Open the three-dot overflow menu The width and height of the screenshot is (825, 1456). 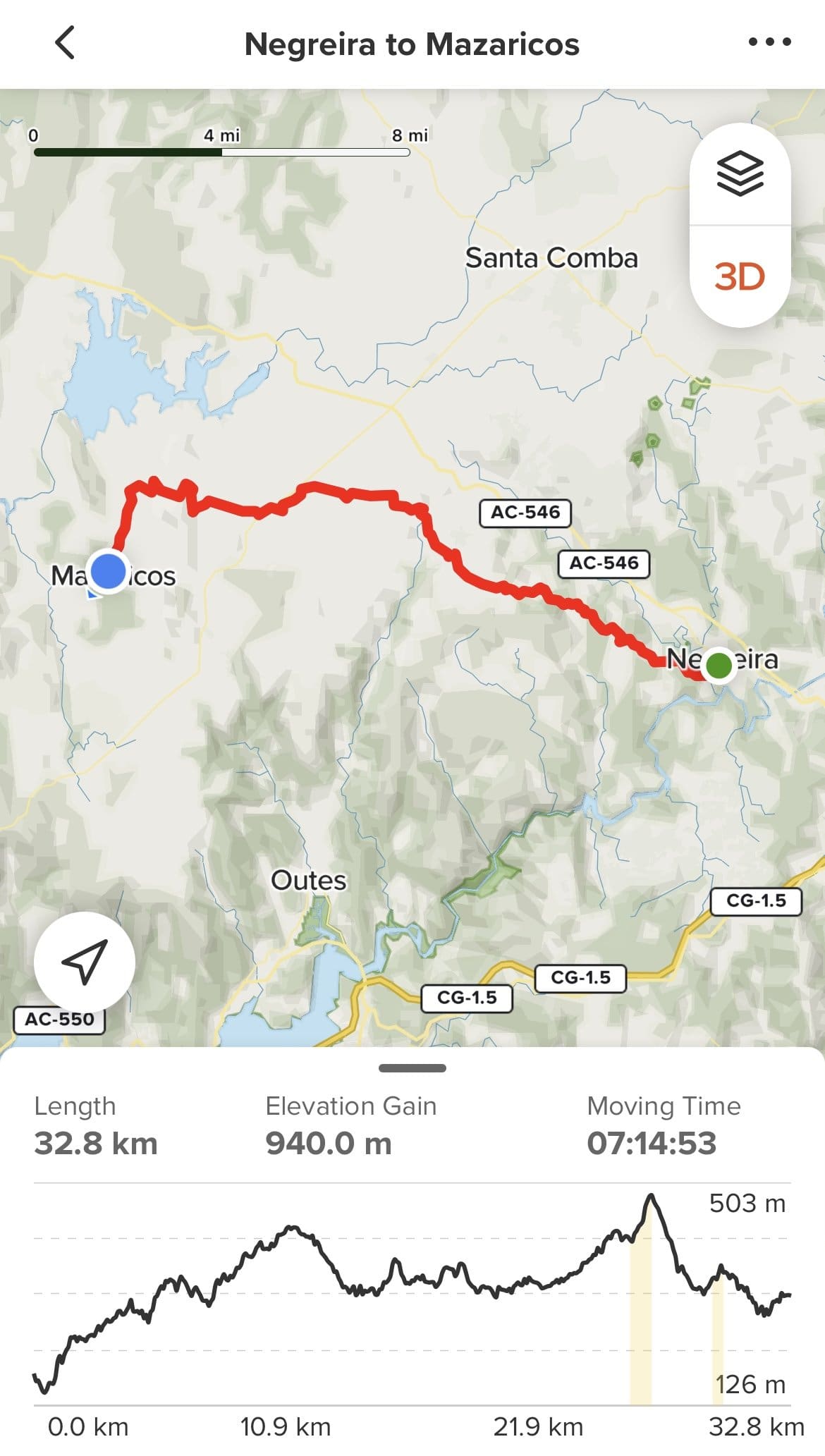(769, 42)
